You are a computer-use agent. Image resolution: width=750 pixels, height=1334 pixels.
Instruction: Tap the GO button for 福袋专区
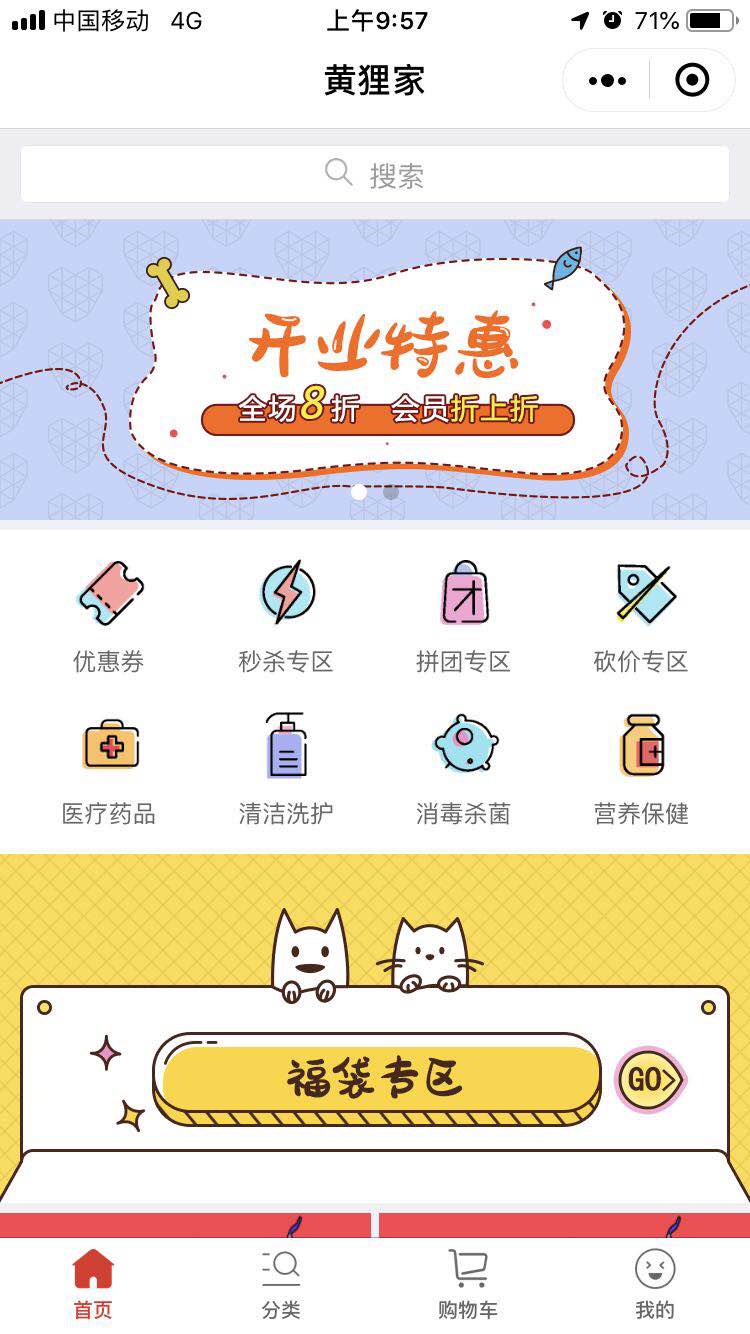tap(649, 1080)
